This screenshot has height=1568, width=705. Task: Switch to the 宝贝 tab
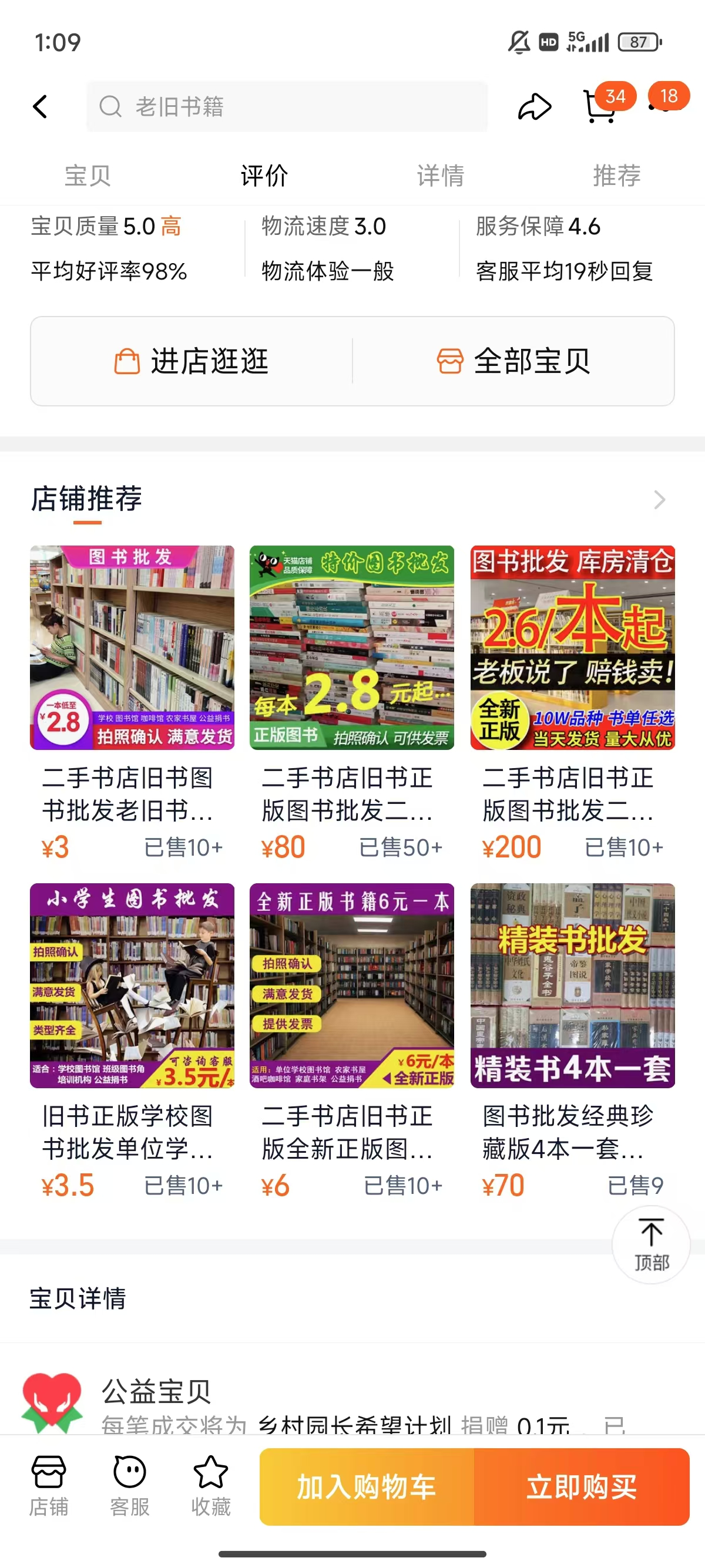(x=88, y=176)
